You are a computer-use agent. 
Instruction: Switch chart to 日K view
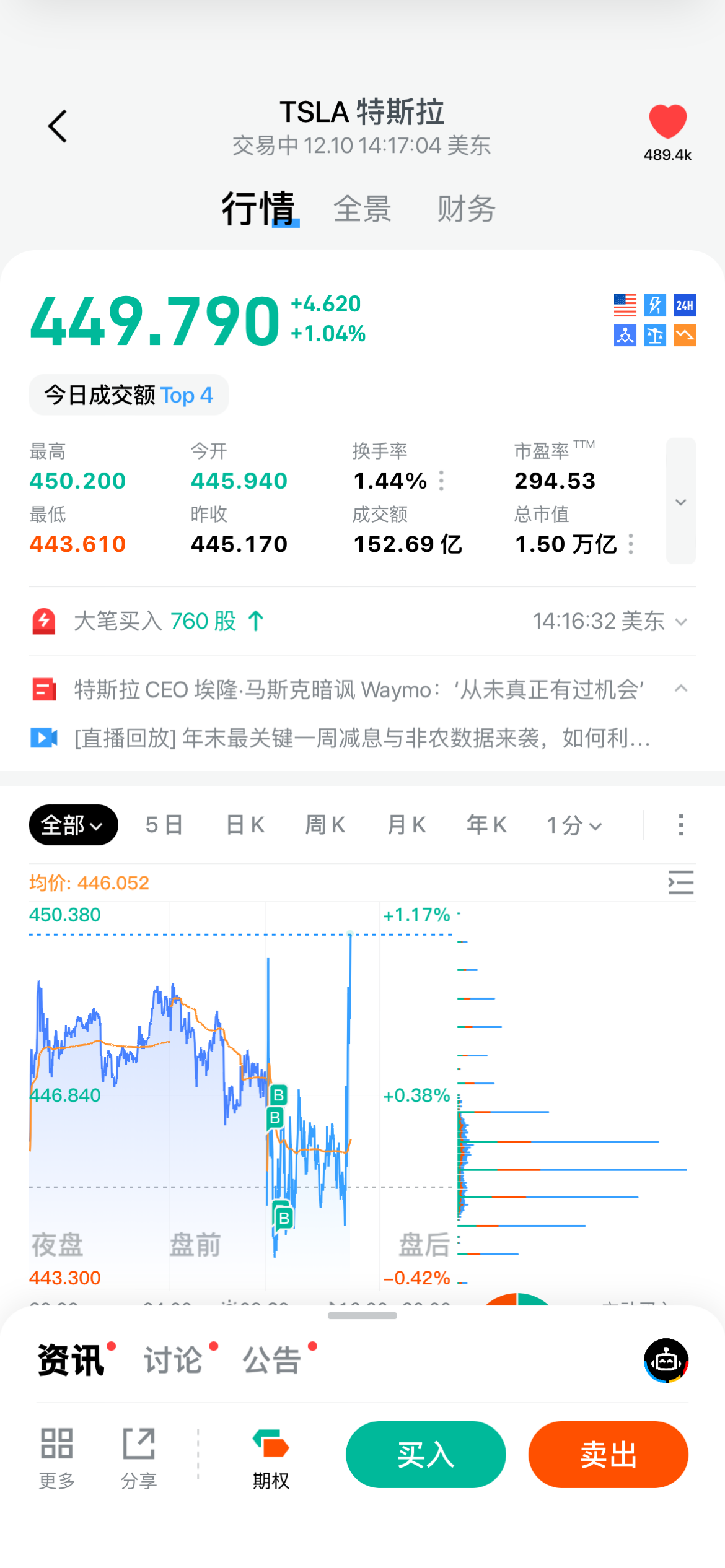coord(245,825)
